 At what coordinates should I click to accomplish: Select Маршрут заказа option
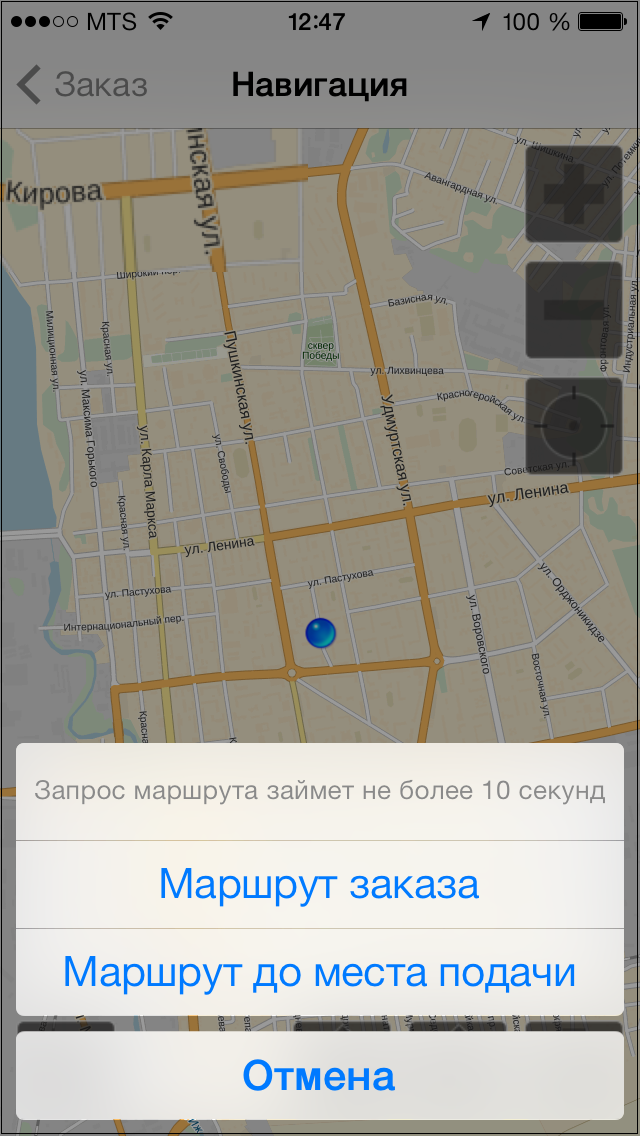(319, 885)
